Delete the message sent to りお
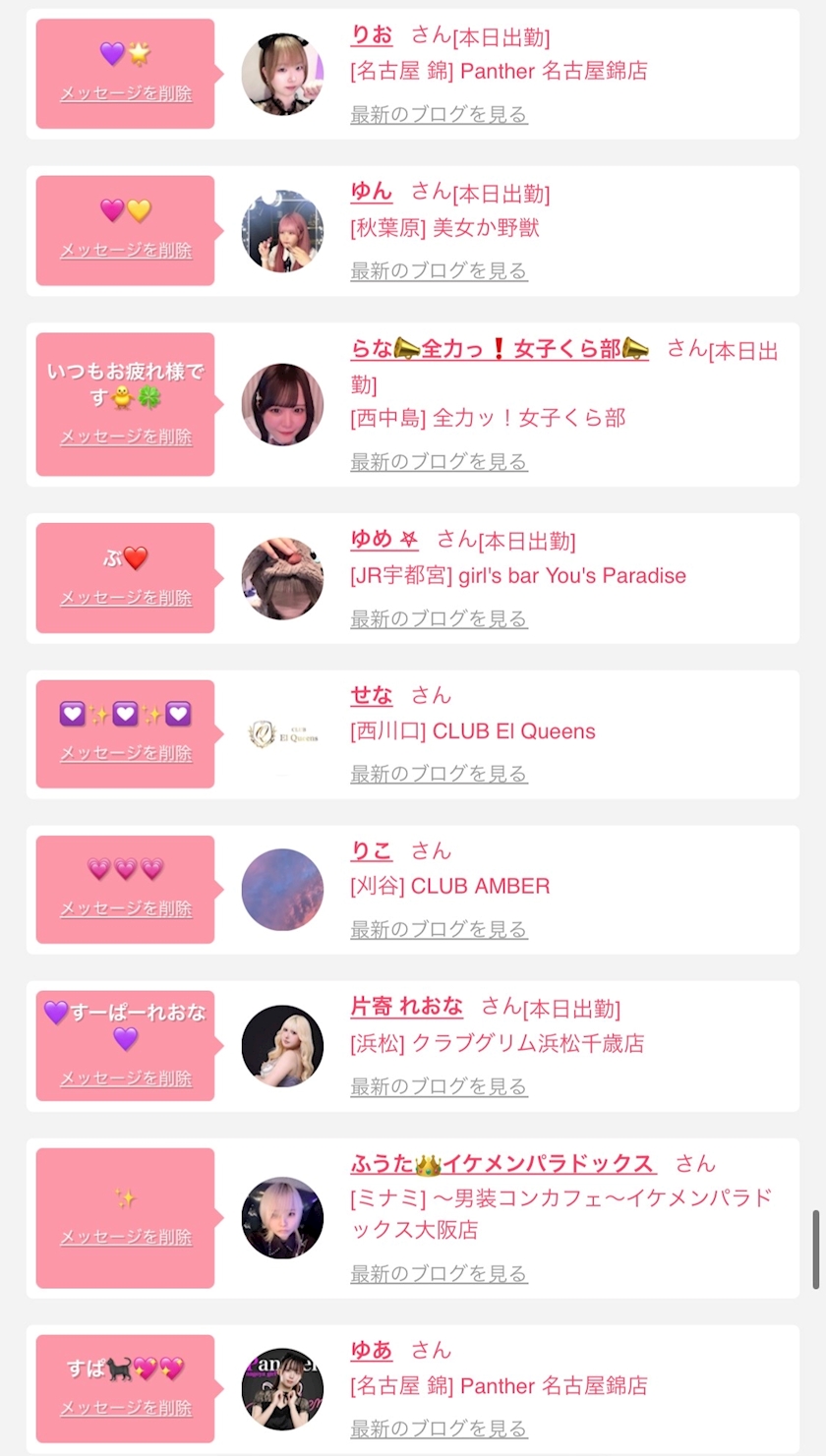 tap(126, 94)
